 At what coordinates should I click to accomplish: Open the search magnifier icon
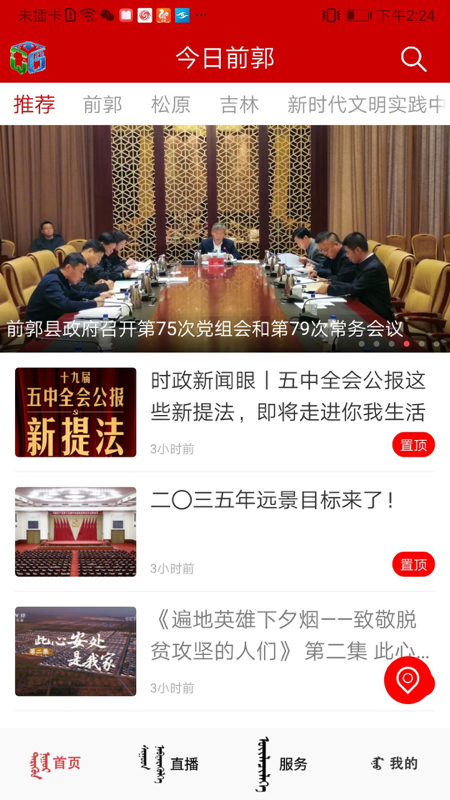coord(413,59)
